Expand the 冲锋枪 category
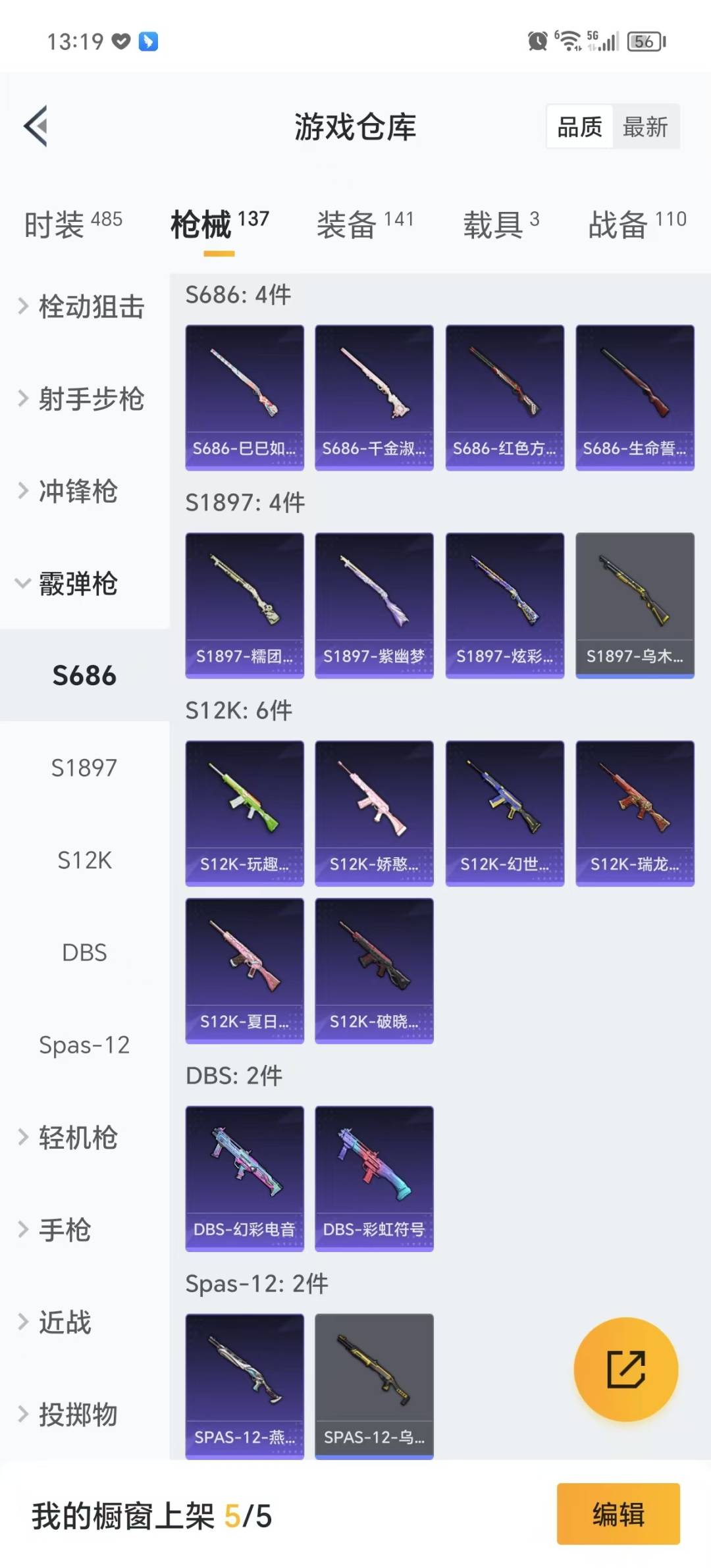 coord(78,491)
